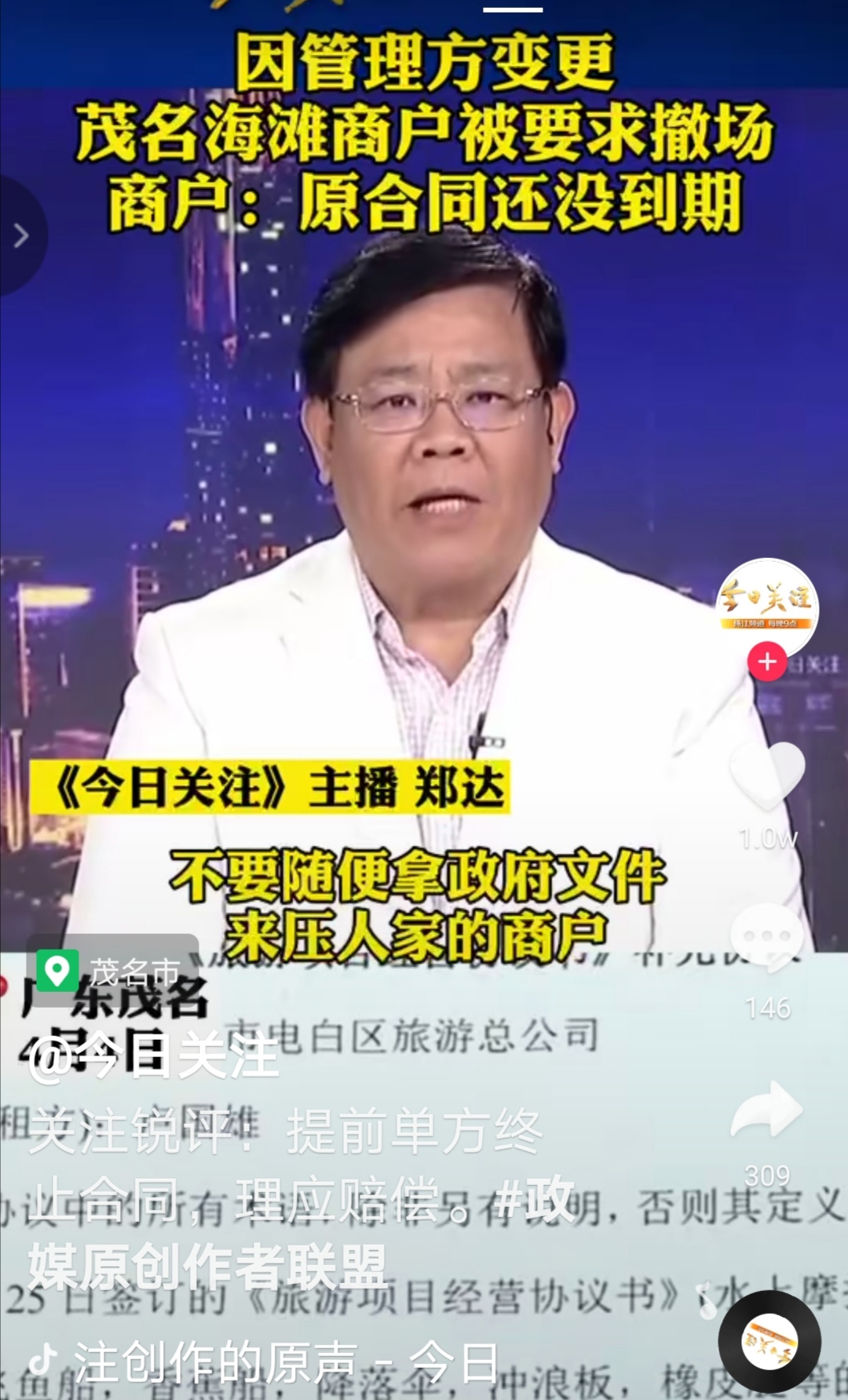This screenshot has width=848, height=1400.
Task: Follow the creator with red plus
Action: coord(767,662)
